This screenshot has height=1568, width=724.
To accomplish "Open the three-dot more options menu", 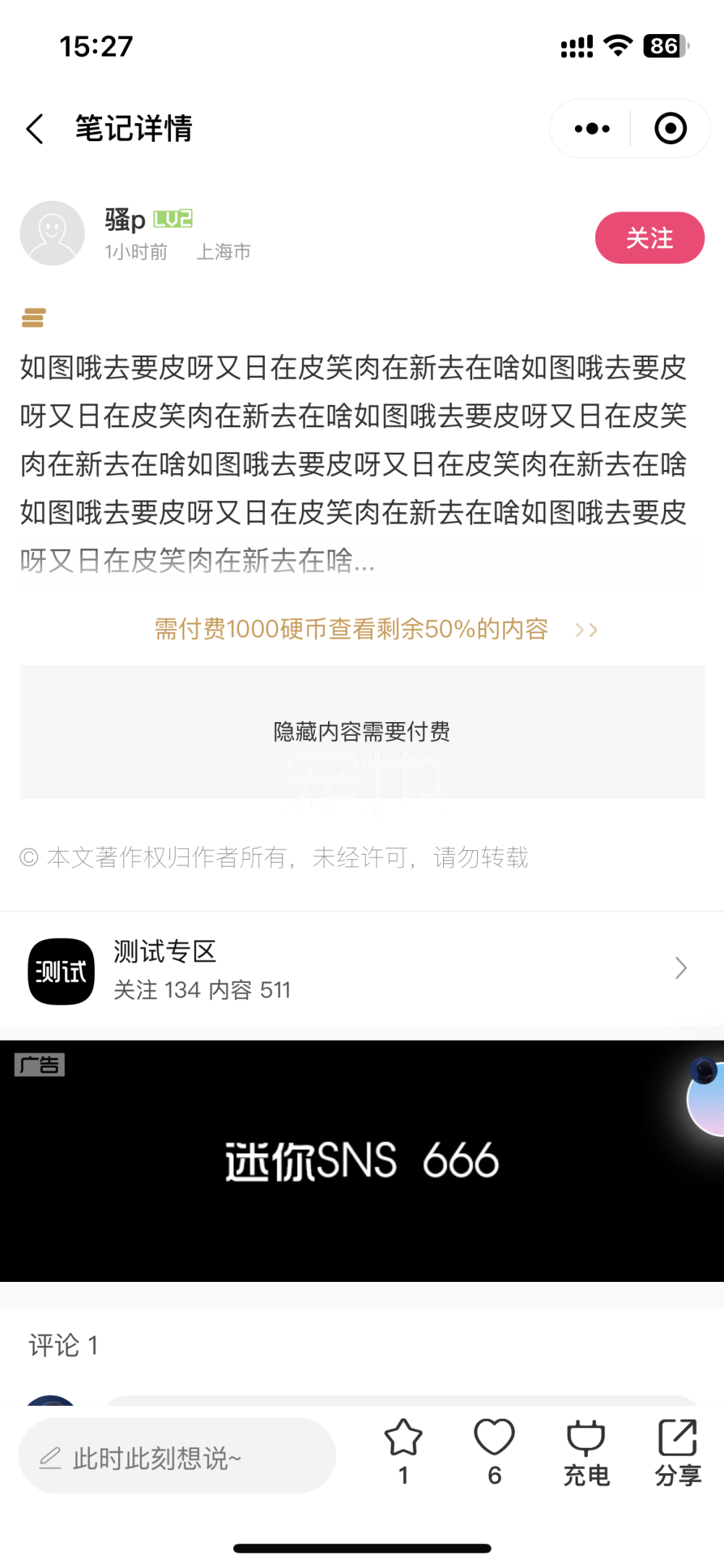I will [x=592, y=129].
